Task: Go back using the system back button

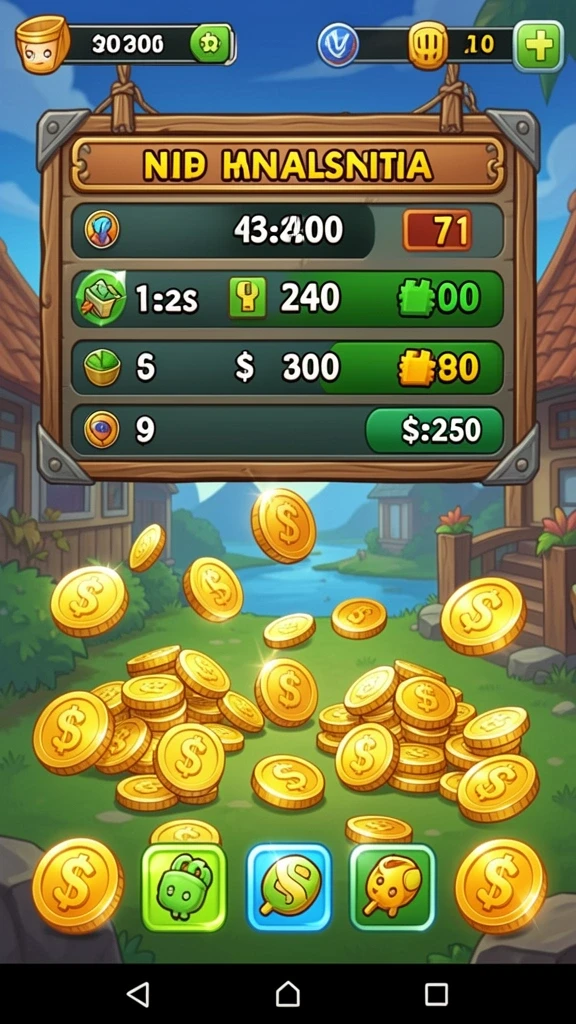Action: 137,994
